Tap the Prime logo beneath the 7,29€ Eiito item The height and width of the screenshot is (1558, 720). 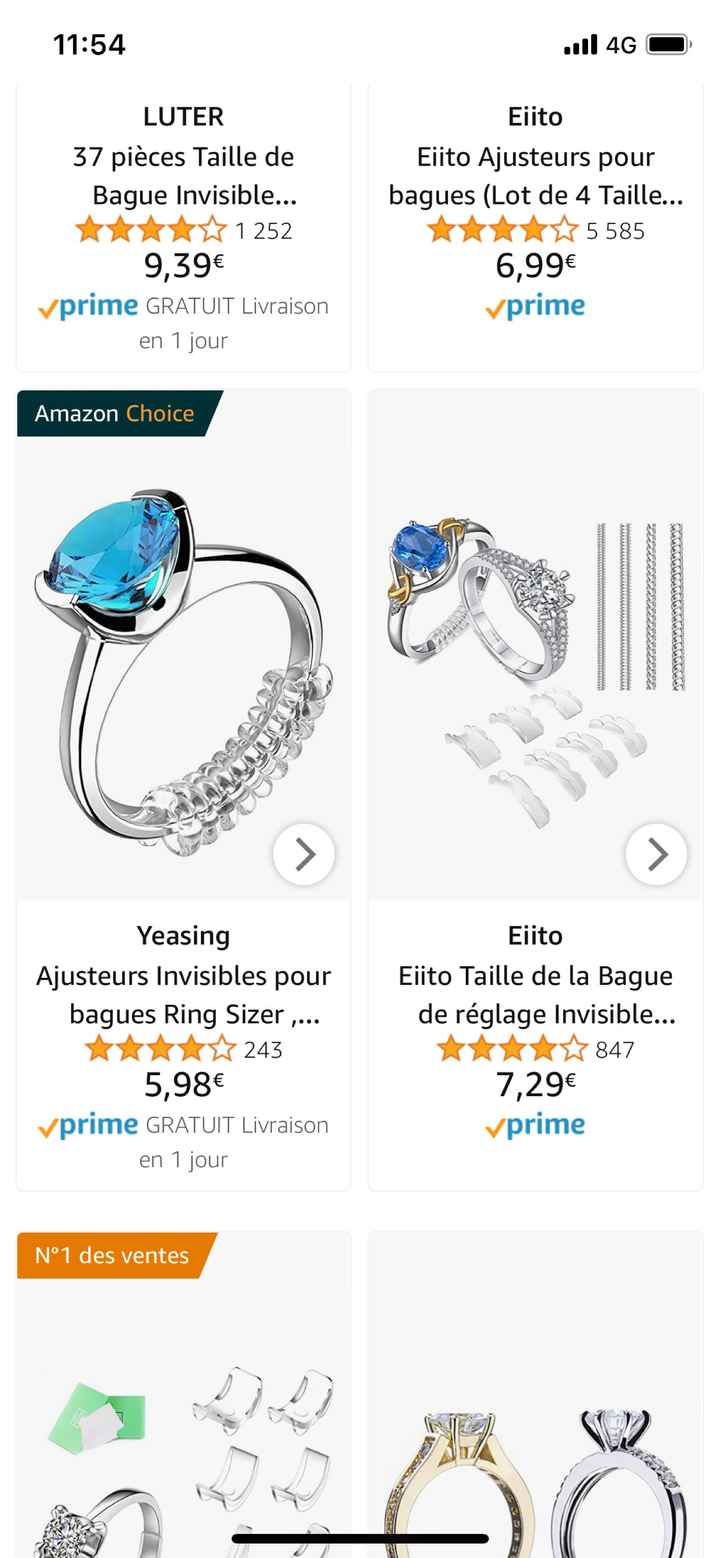click(536, 1125)
